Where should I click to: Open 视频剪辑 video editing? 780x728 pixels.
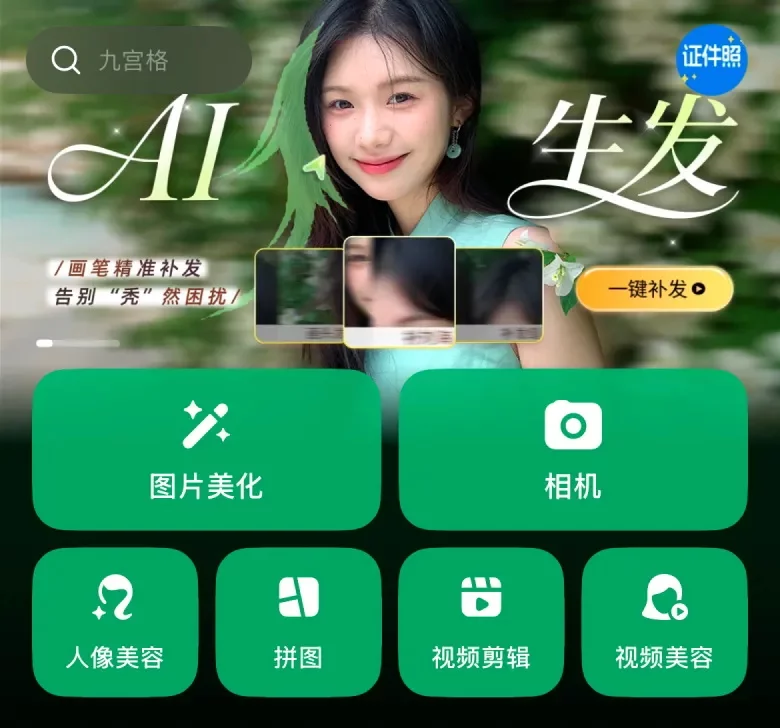point(481,622)
